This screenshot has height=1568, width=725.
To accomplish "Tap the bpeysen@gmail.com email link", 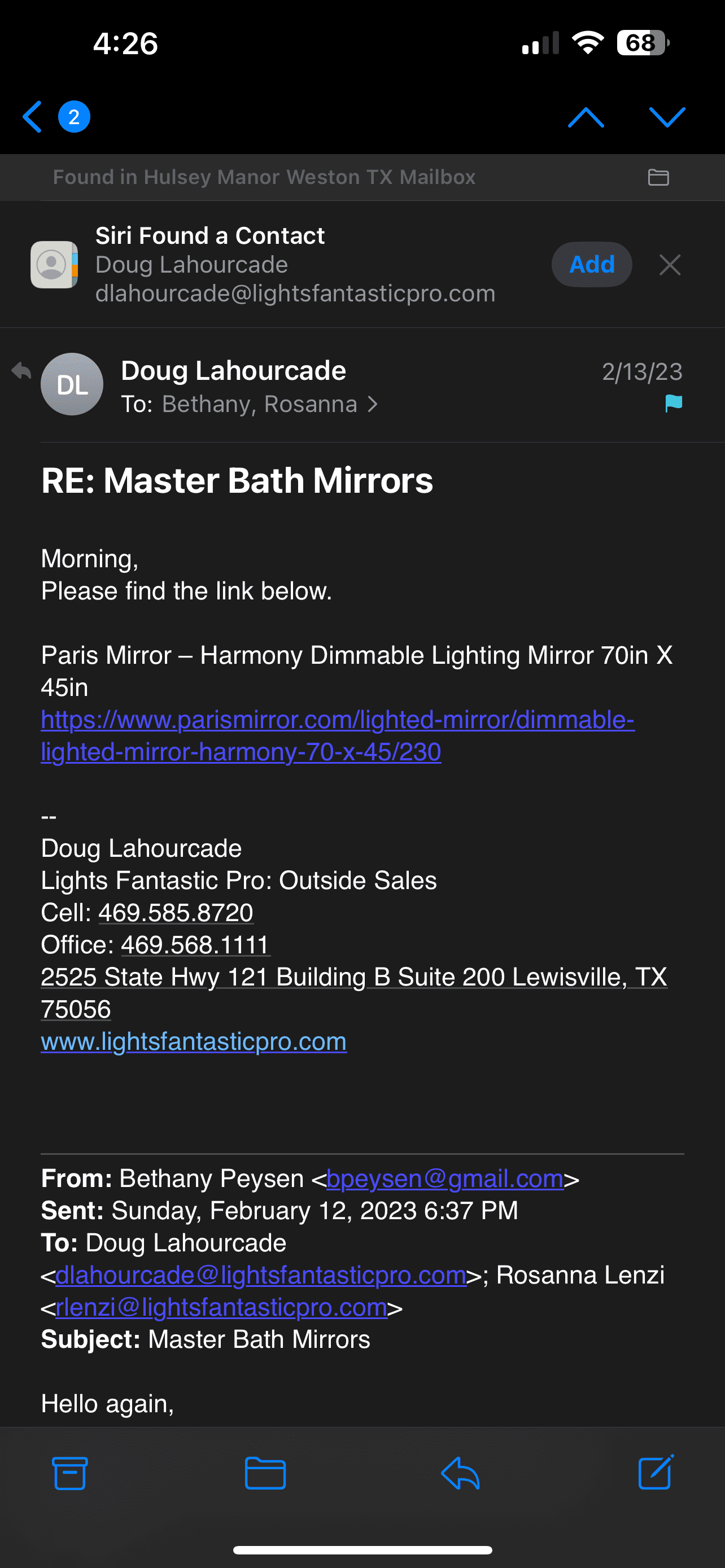I will click(444, 1179).
